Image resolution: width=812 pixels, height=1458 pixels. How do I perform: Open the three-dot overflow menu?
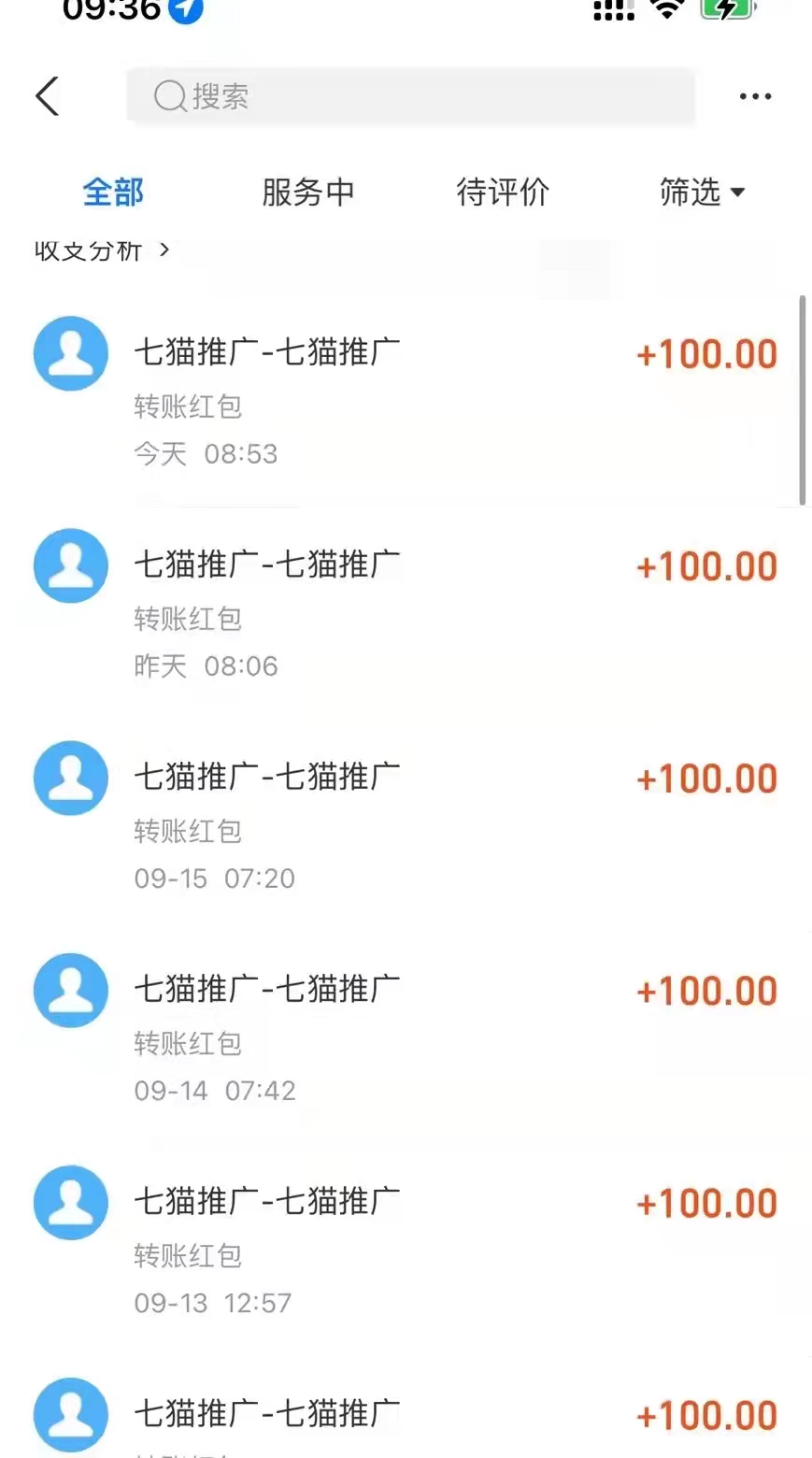[755, 96]
